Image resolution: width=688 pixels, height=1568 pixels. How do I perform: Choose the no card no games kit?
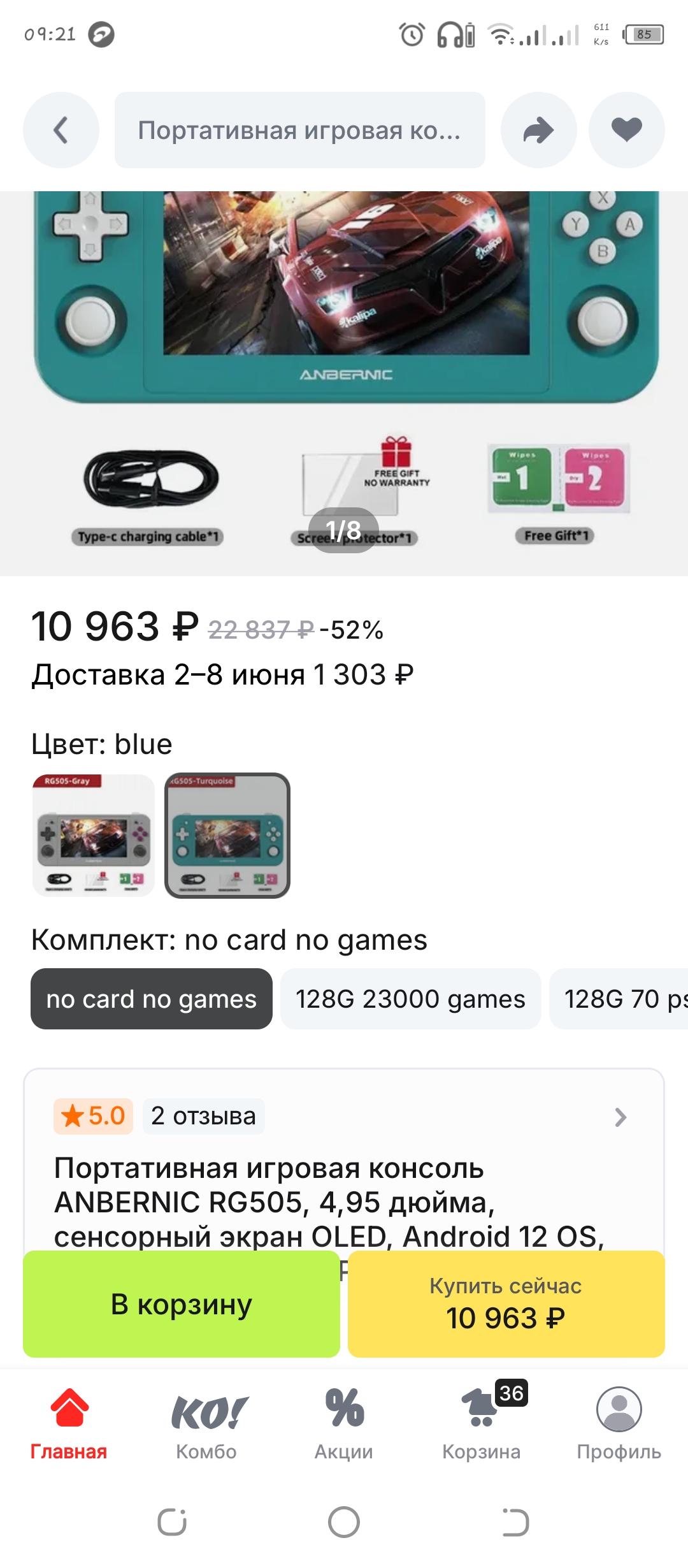click(x=152, y=999)
